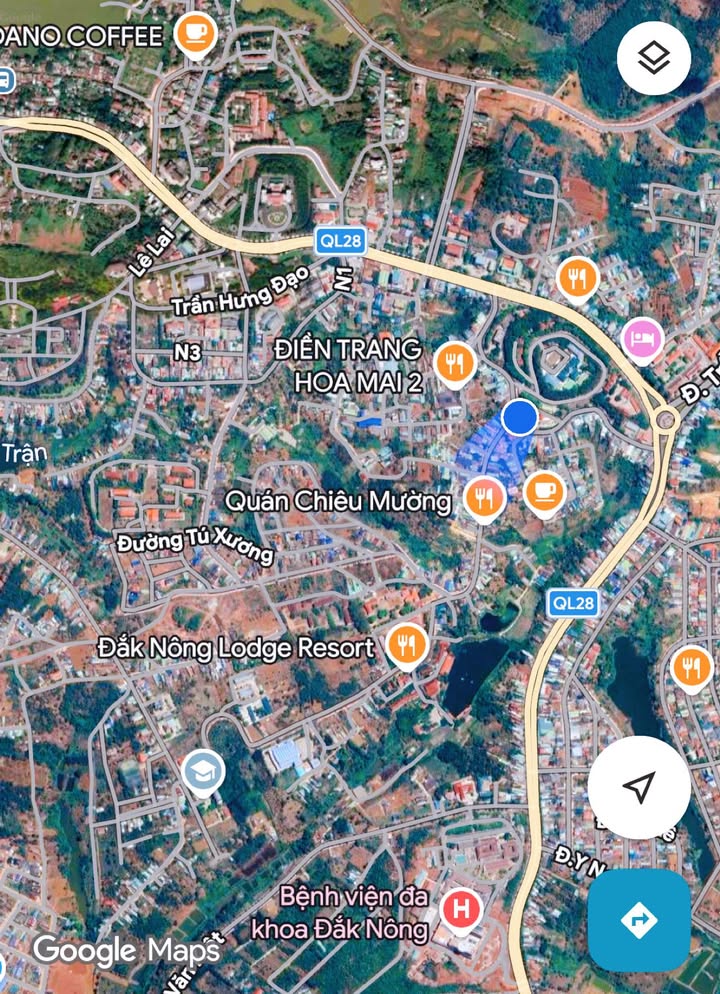This screenshot has width=720, height=994.
Task: Tap the Quán Chiêu Mường restaurant pin
Action: [485, 497]
